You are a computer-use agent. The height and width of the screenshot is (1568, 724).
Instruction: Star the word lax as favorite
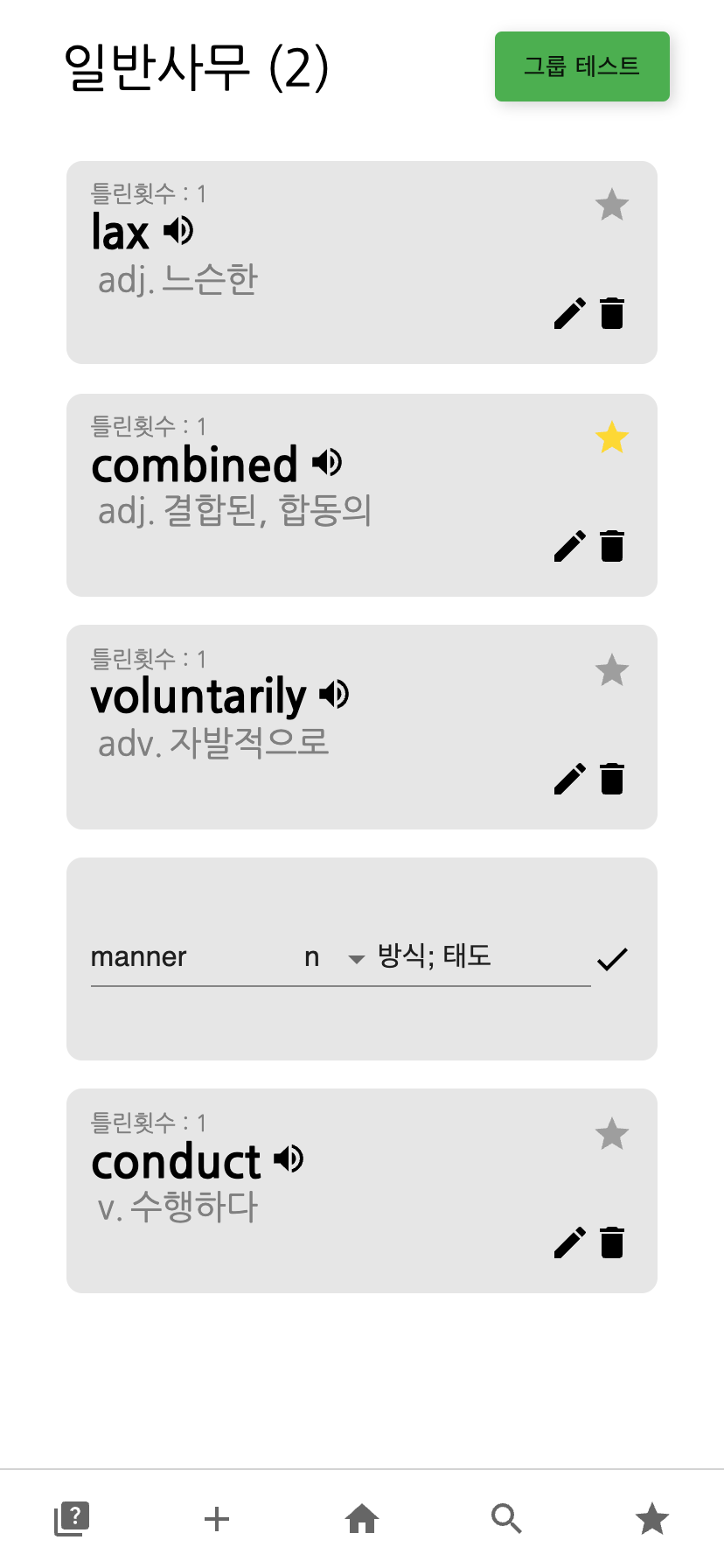612,206
